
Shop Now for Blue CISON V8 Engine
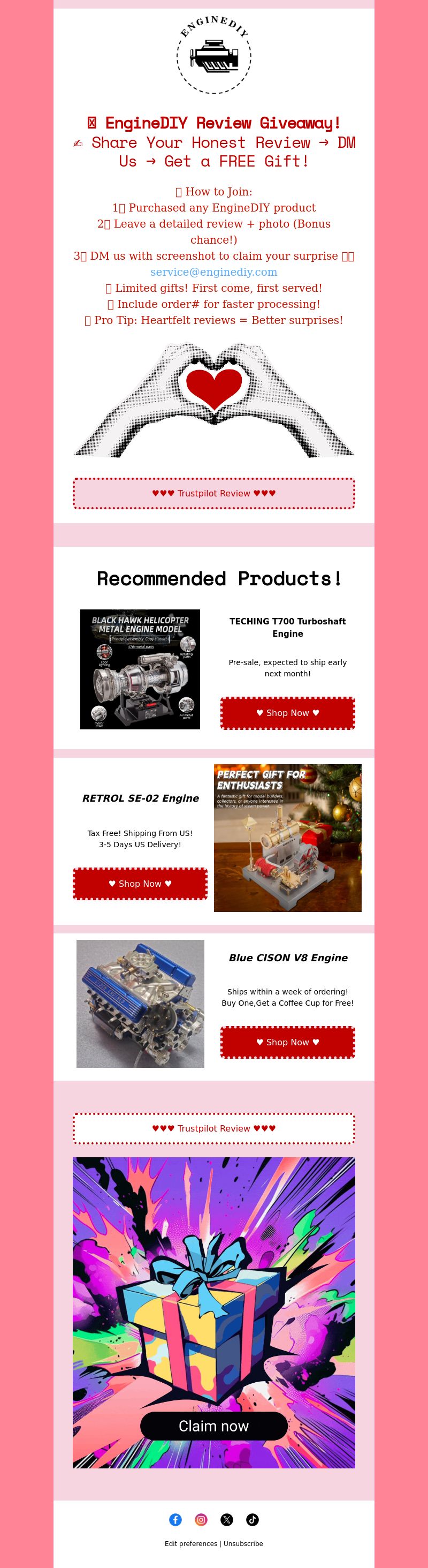(287, 1042)
